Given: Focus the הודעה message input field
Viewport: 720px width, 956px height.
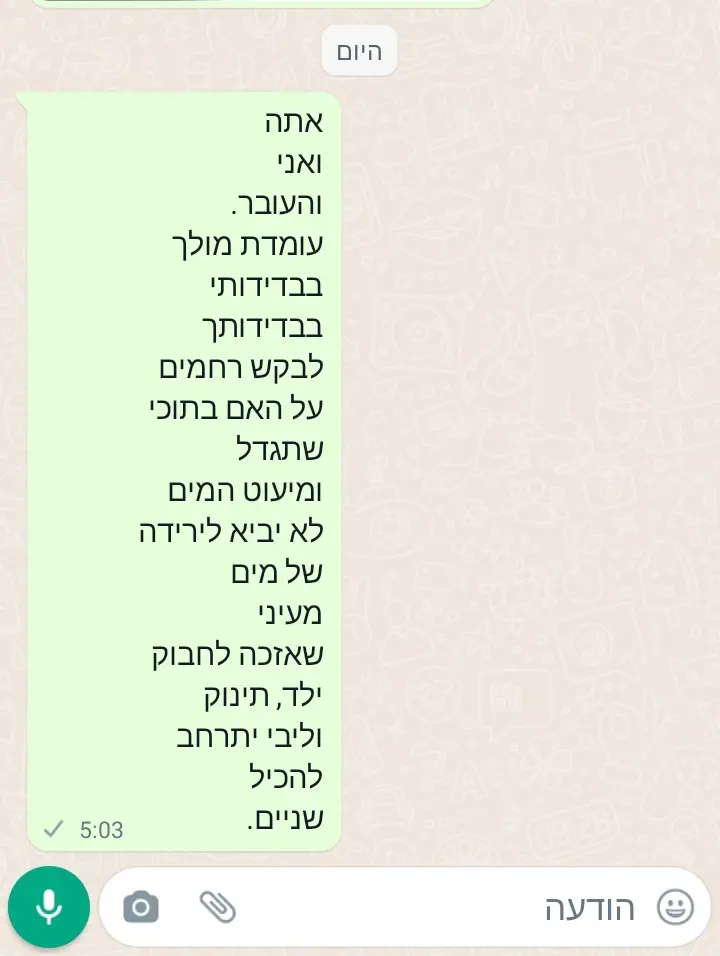Looking at the screenshot, I should [x=450, y=908].
